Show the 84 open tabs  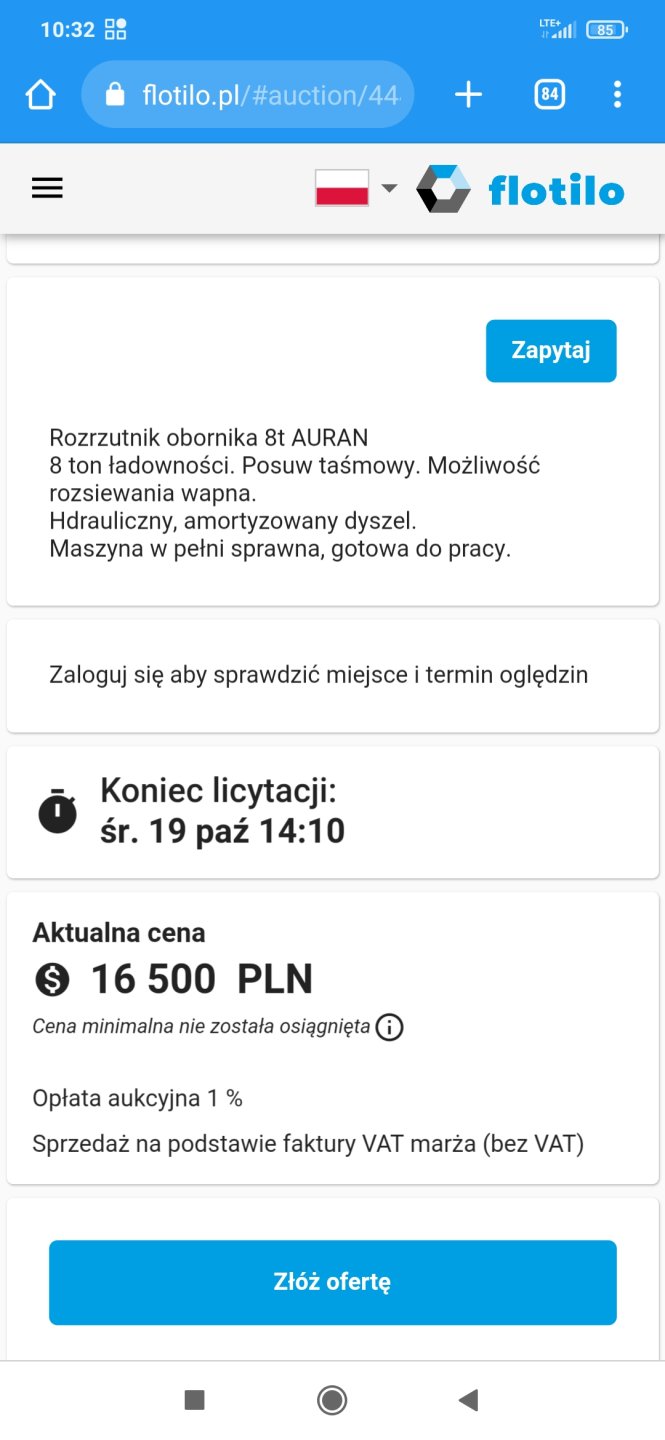click(x=549, y=95)
